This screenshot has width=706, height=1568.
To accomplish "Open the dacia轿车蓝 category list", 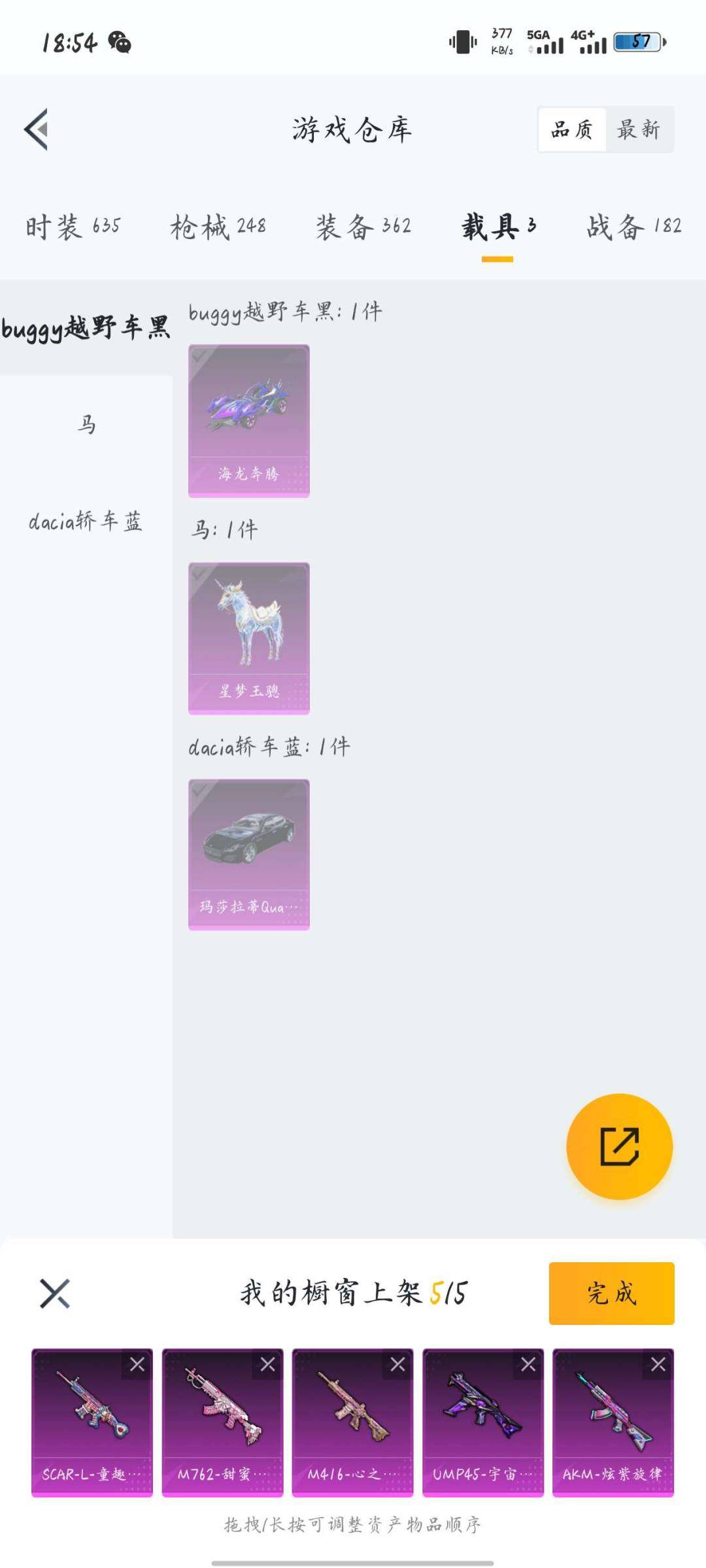I will (86, 521).
